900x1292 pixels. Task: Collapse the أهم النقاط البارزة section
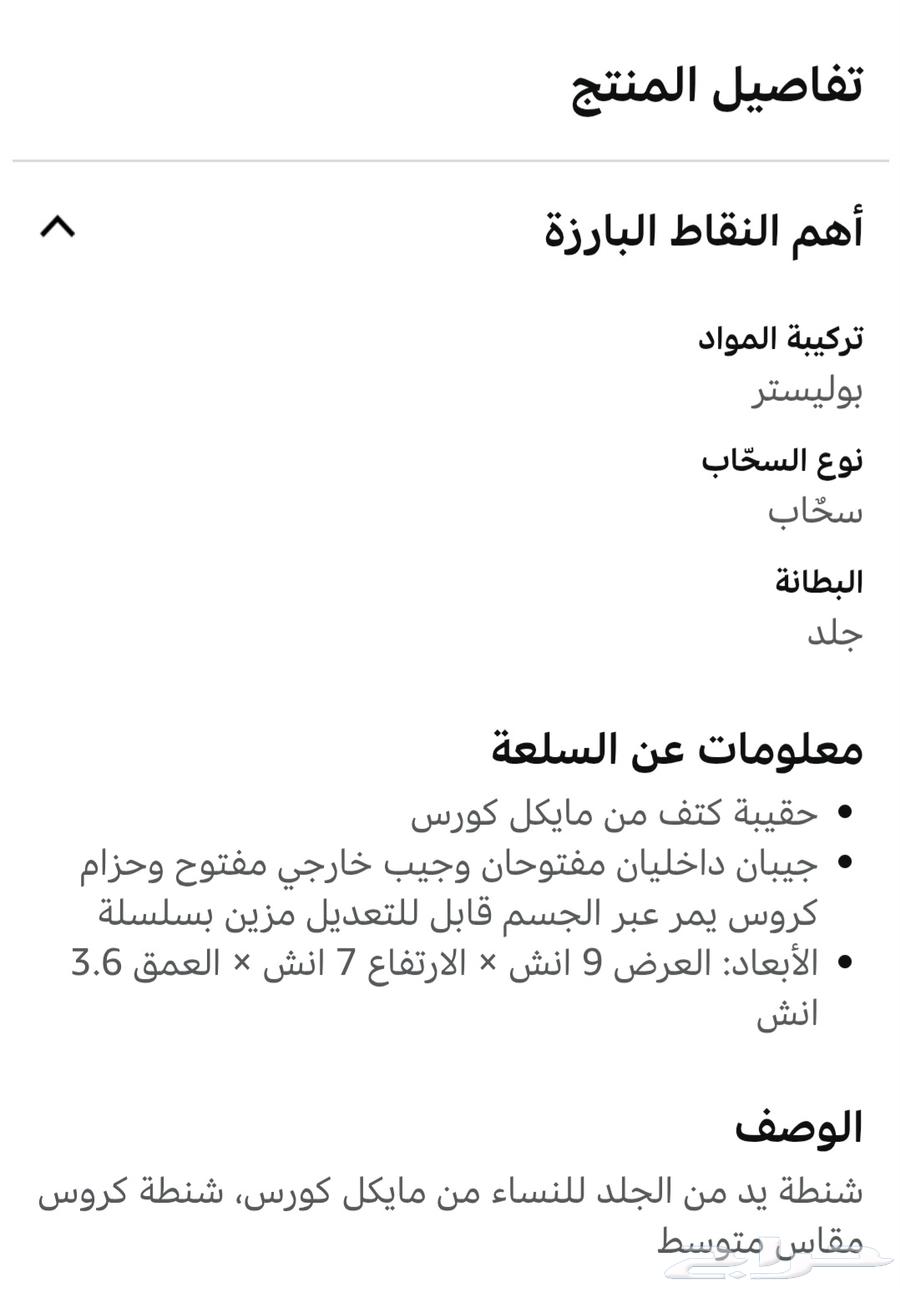pos(58,228)
